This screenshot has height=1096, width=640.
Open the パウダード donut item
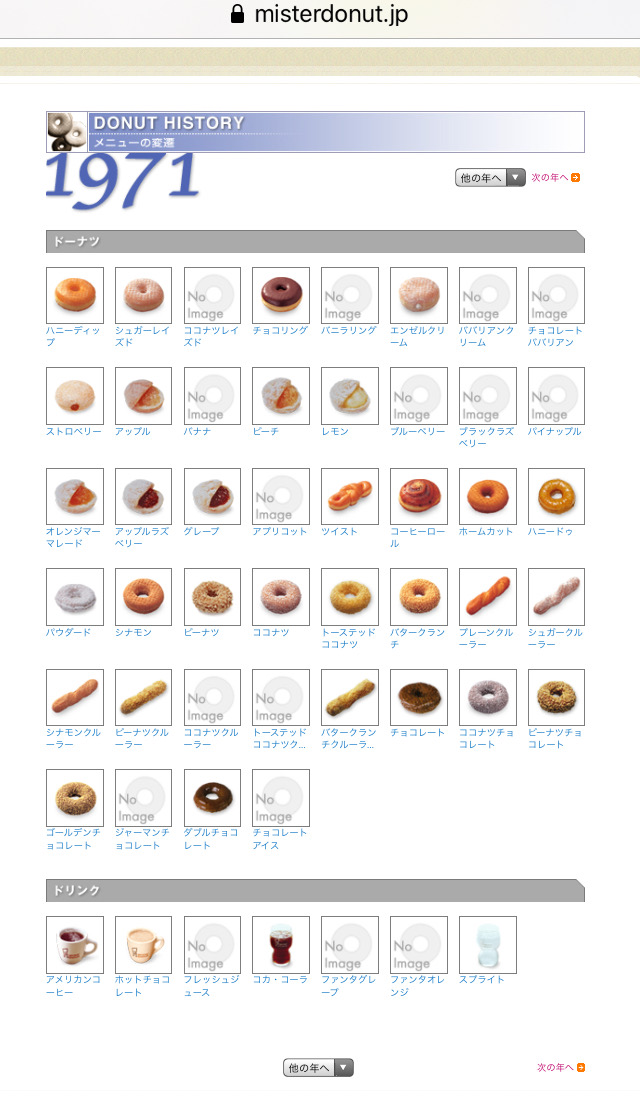click(x=75, y=597)
